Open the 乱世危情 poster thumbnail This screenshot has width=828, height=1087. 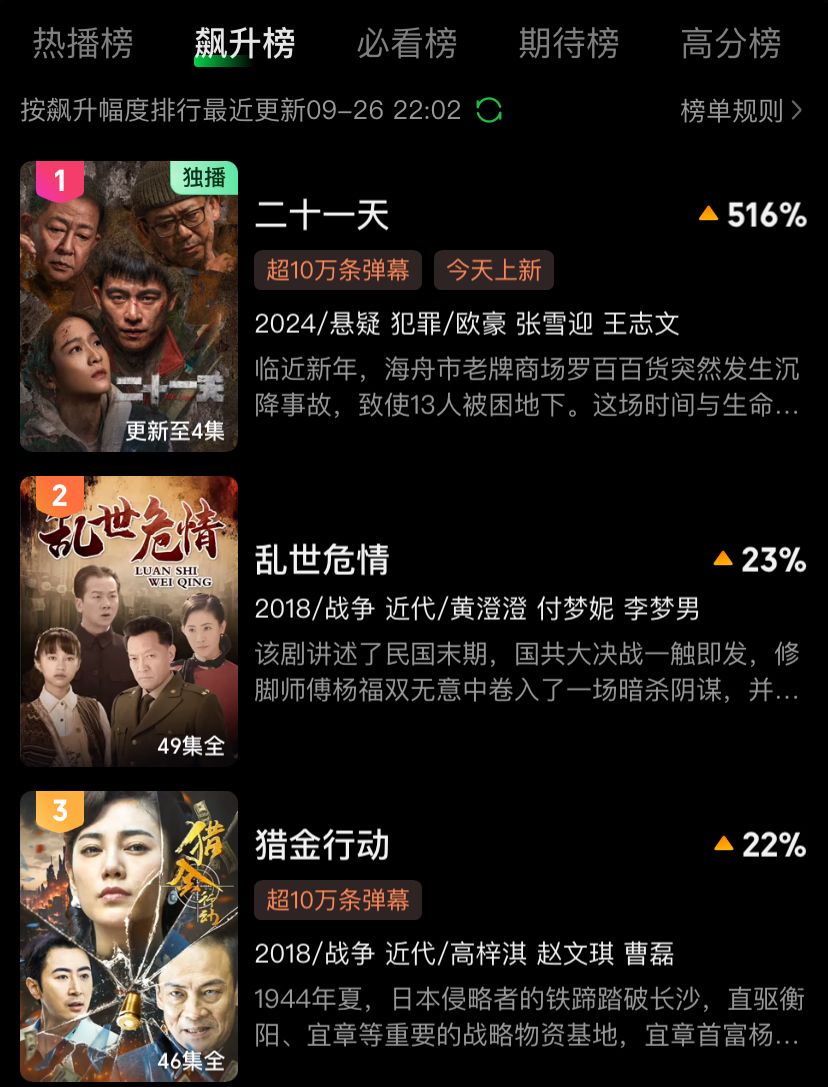tap(129, 621)
